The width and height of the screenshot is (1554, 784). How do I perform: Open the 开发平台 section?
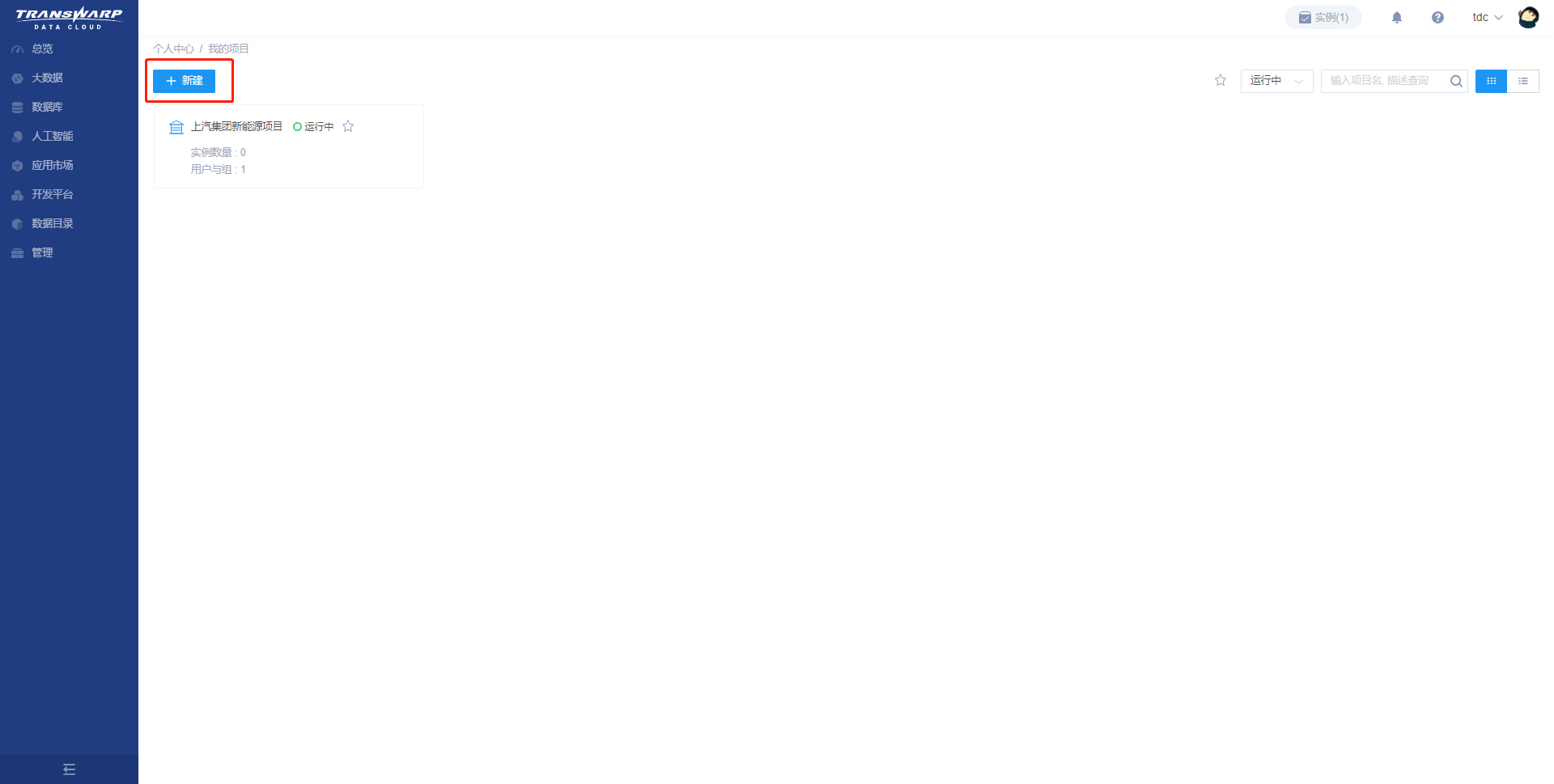(x=52, y=195)
